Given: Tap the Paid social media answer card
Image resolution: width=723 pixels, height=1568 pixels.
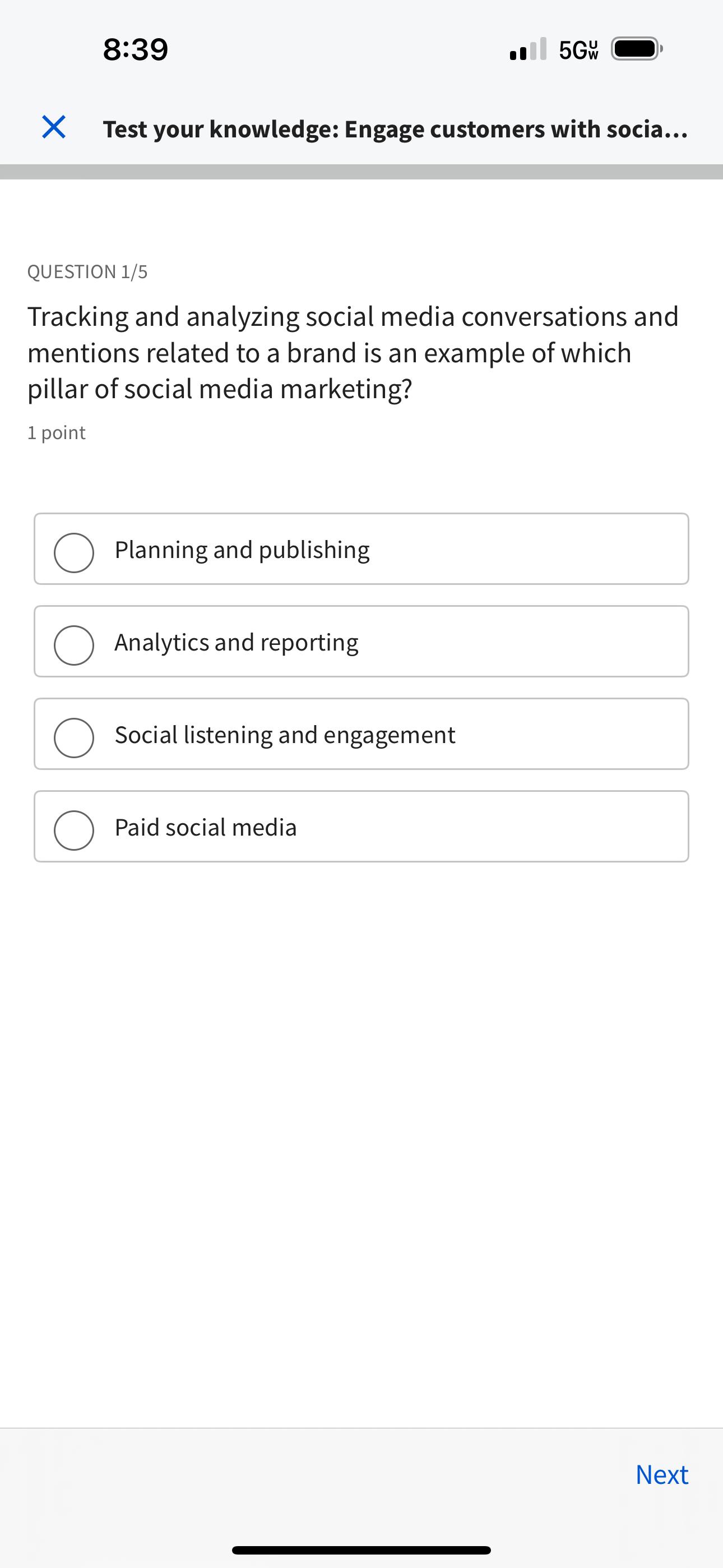Looking at the screenshot, I should tap(361, 827).
